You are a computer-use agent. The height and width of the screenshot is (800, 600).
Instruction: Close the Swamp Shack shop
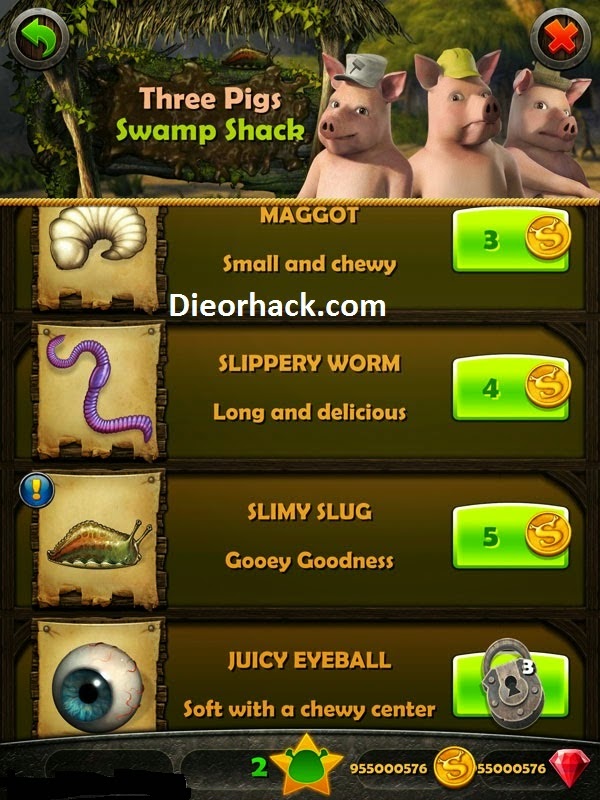[x=563, y=39]
